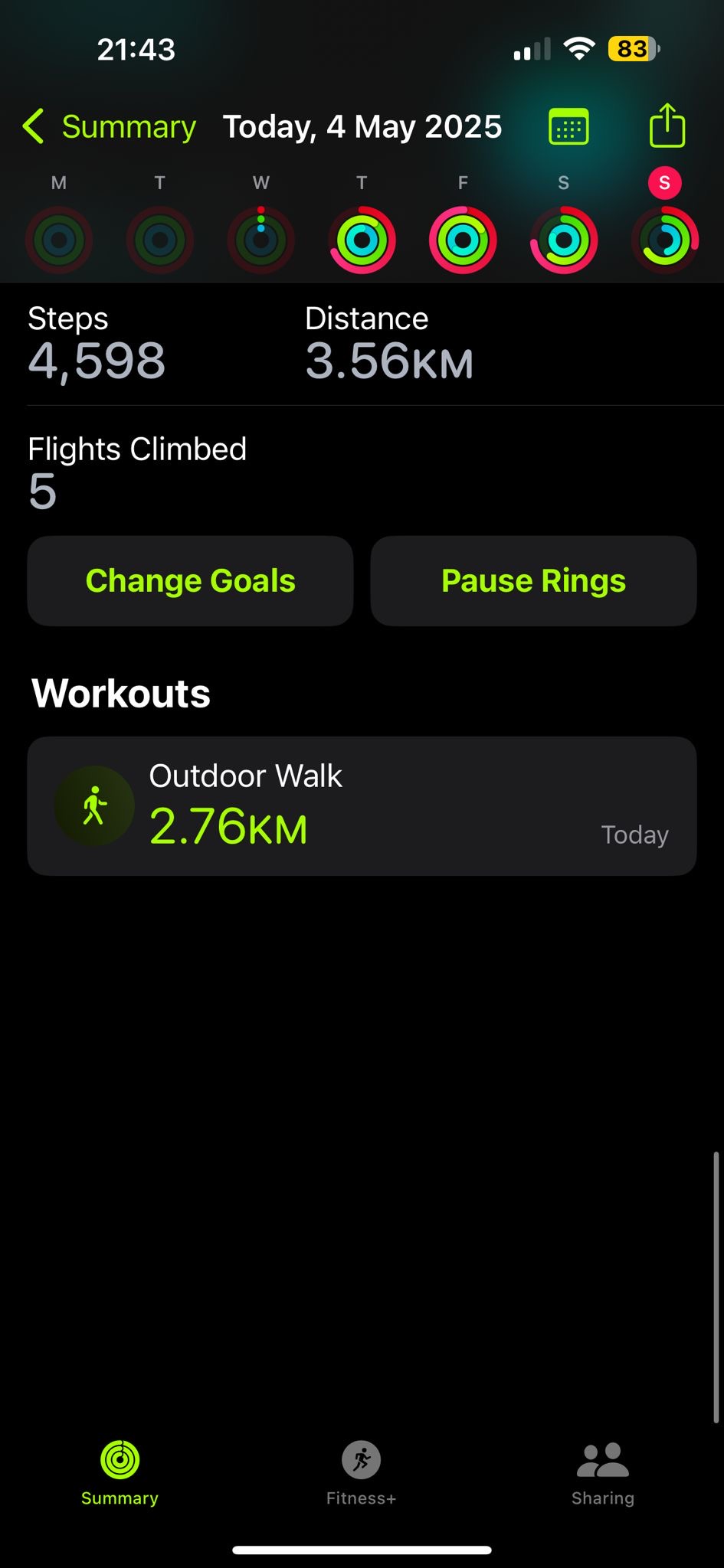This screenshot has height=1568, width=724.
Task: Share today's activity
Action: (x=667, y=125)
